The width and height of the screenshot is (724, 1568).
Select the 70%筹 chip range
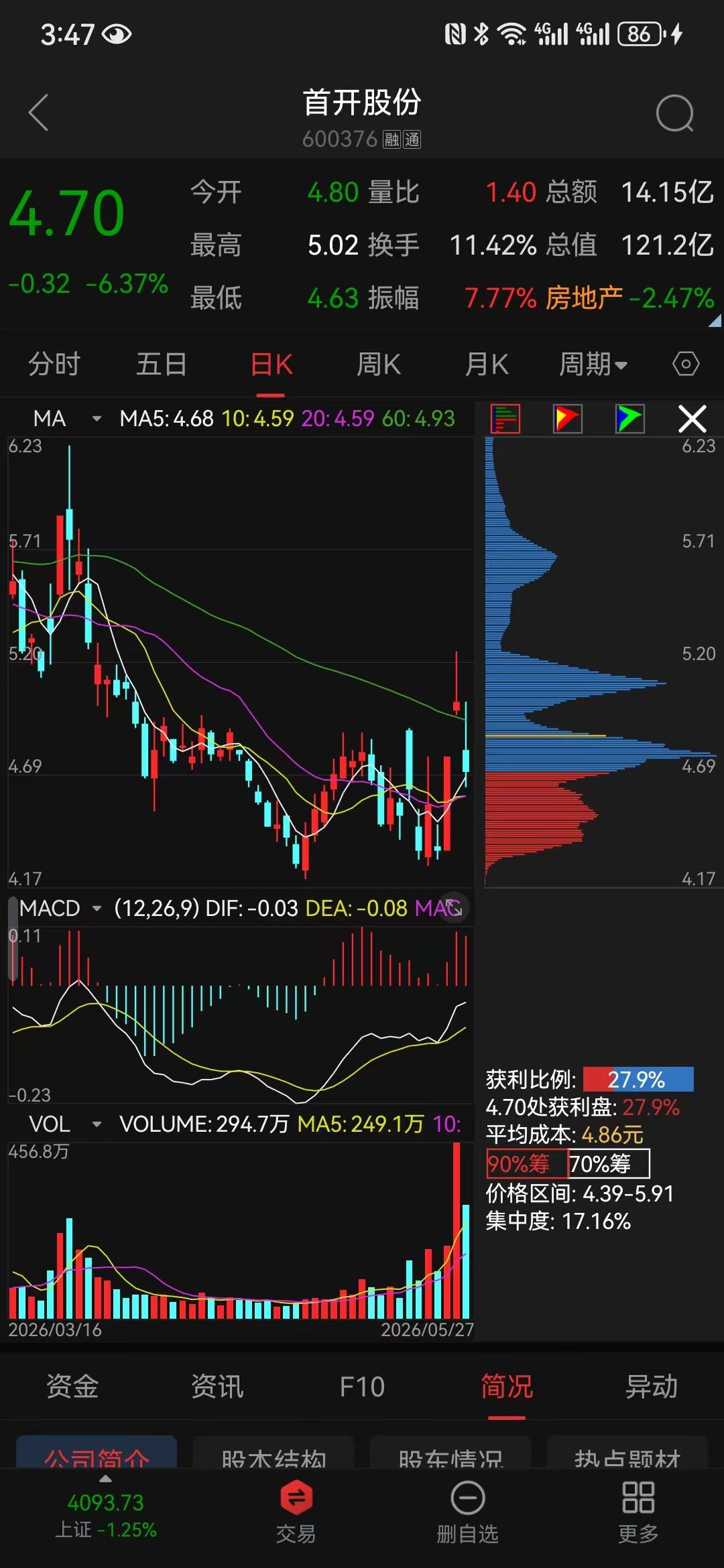pos(609,1164)
